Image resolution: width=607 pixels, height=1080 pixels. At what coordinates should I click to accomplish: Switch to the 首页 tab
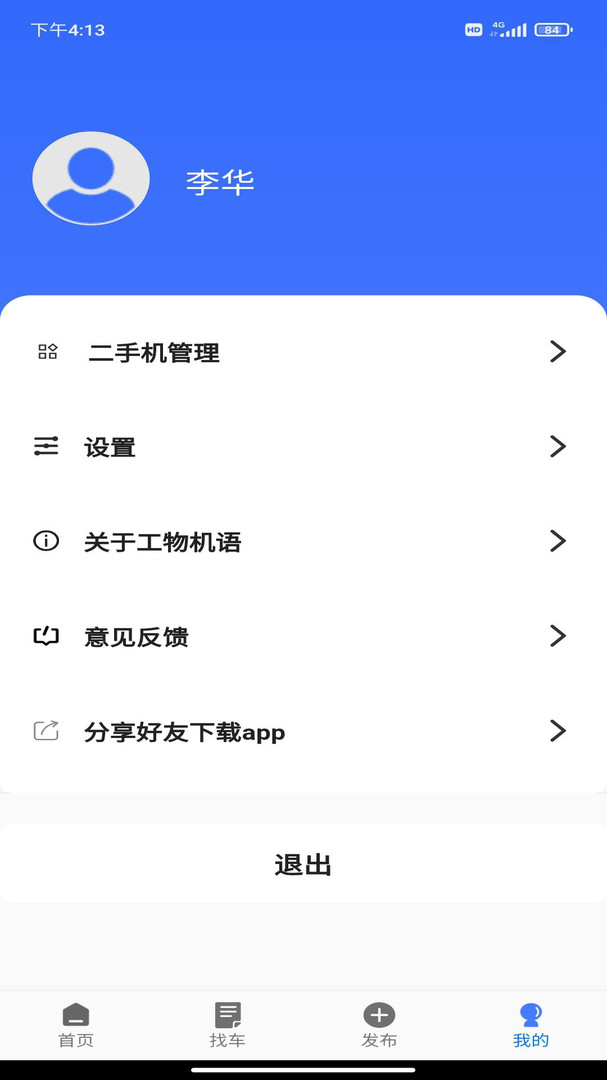[x=76, y=1026]
